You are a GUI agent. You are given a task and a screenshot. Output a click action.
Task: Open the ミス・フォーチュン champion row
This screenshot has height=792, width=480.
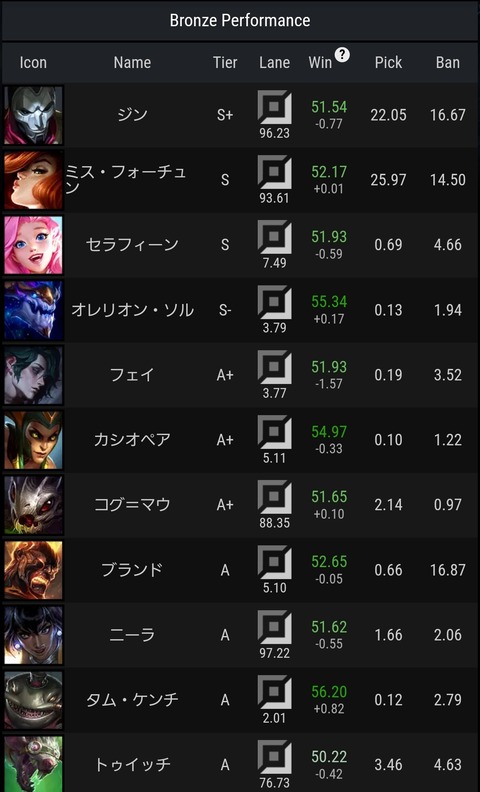point(240,180)
